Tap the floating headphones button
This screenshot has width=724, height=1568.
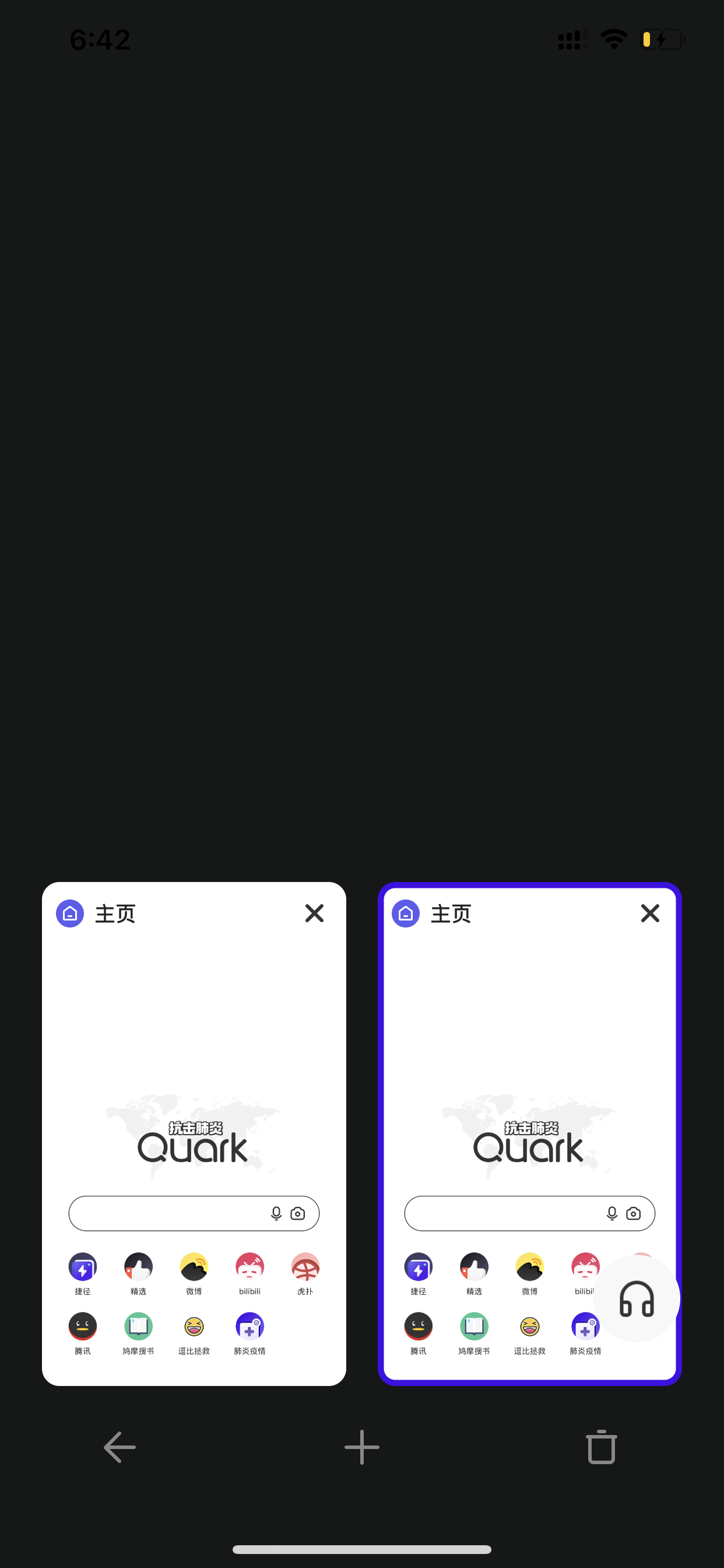(637, 1298)
